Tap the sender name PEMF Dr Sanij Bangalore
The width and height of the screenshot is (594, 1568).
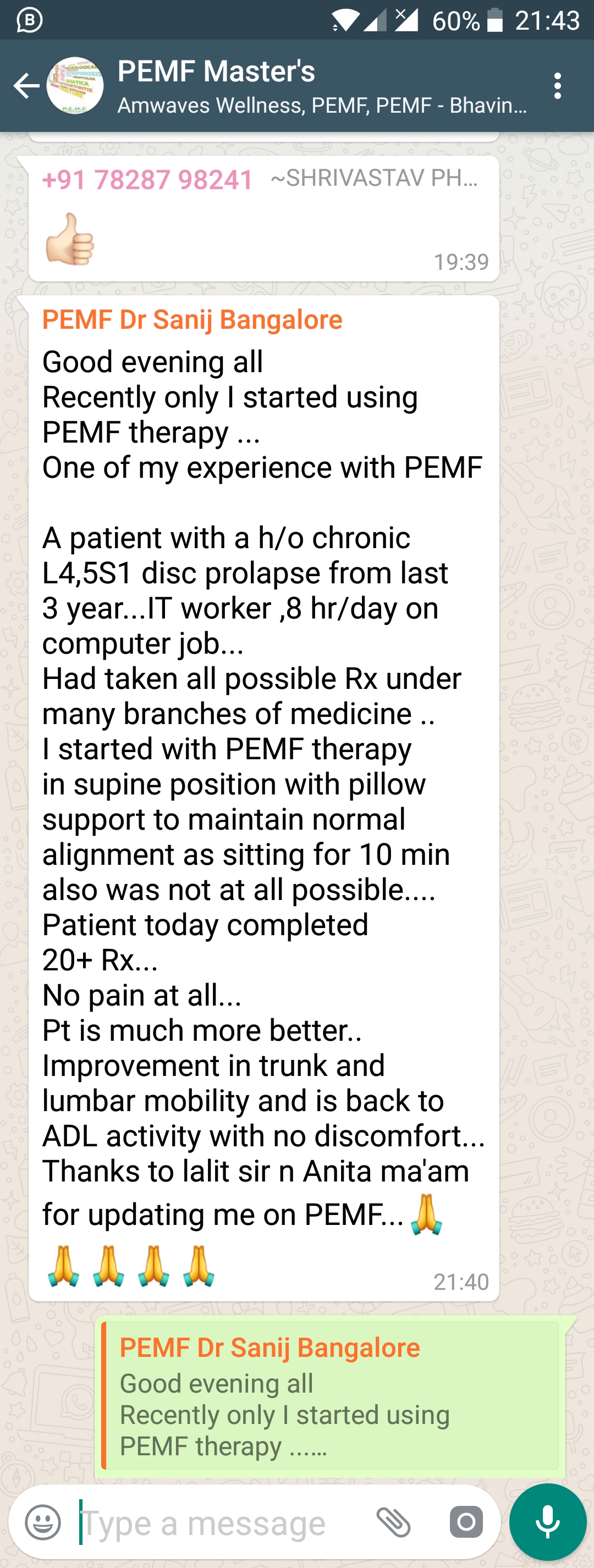(x=192, y=319)
